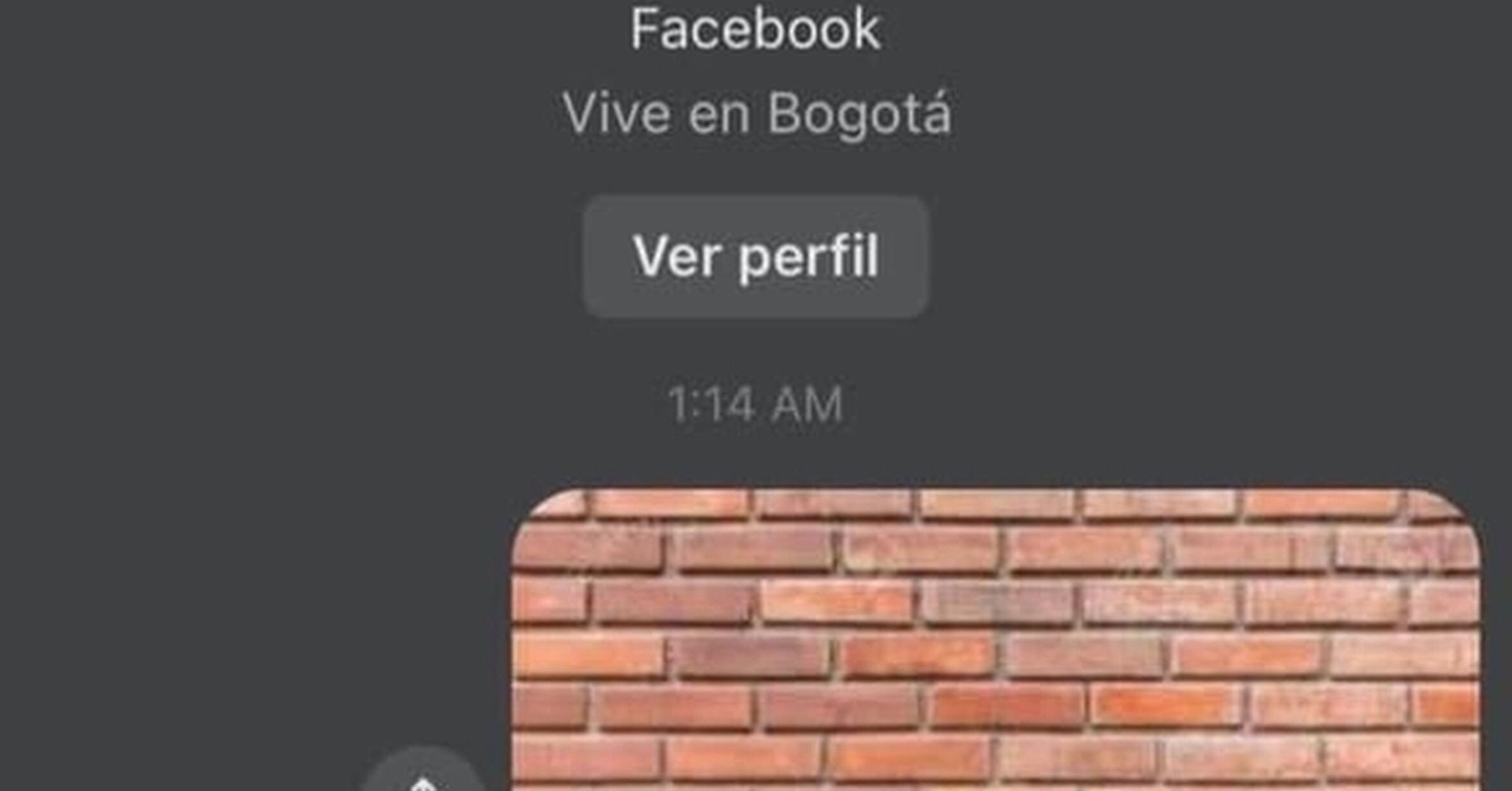Tap the share icon beside the image
Screen dimensions: 1512x791
click(422, 772)
